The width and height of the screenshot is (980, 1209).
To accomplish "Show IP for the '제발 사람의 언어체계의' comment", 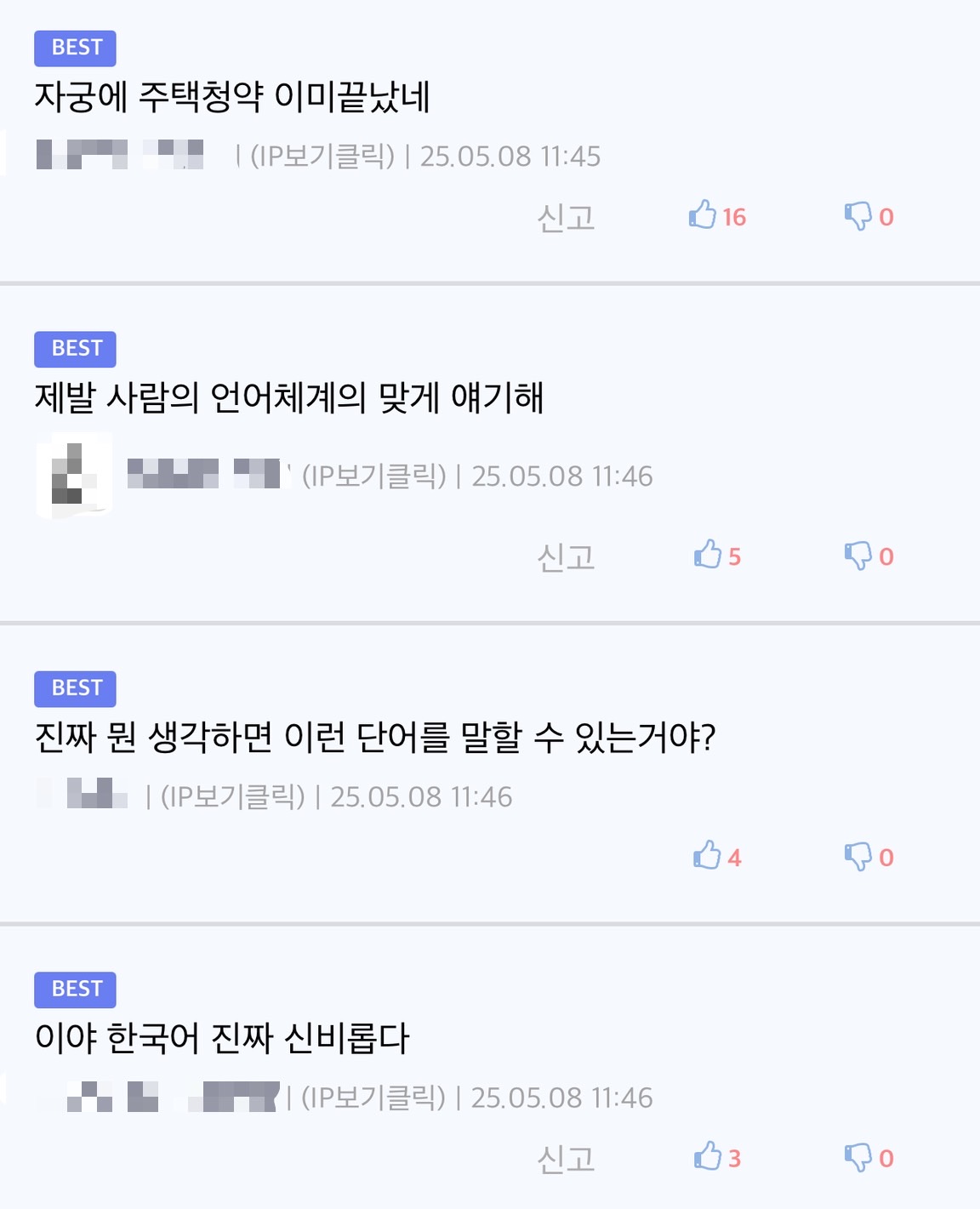I will 374,476.
